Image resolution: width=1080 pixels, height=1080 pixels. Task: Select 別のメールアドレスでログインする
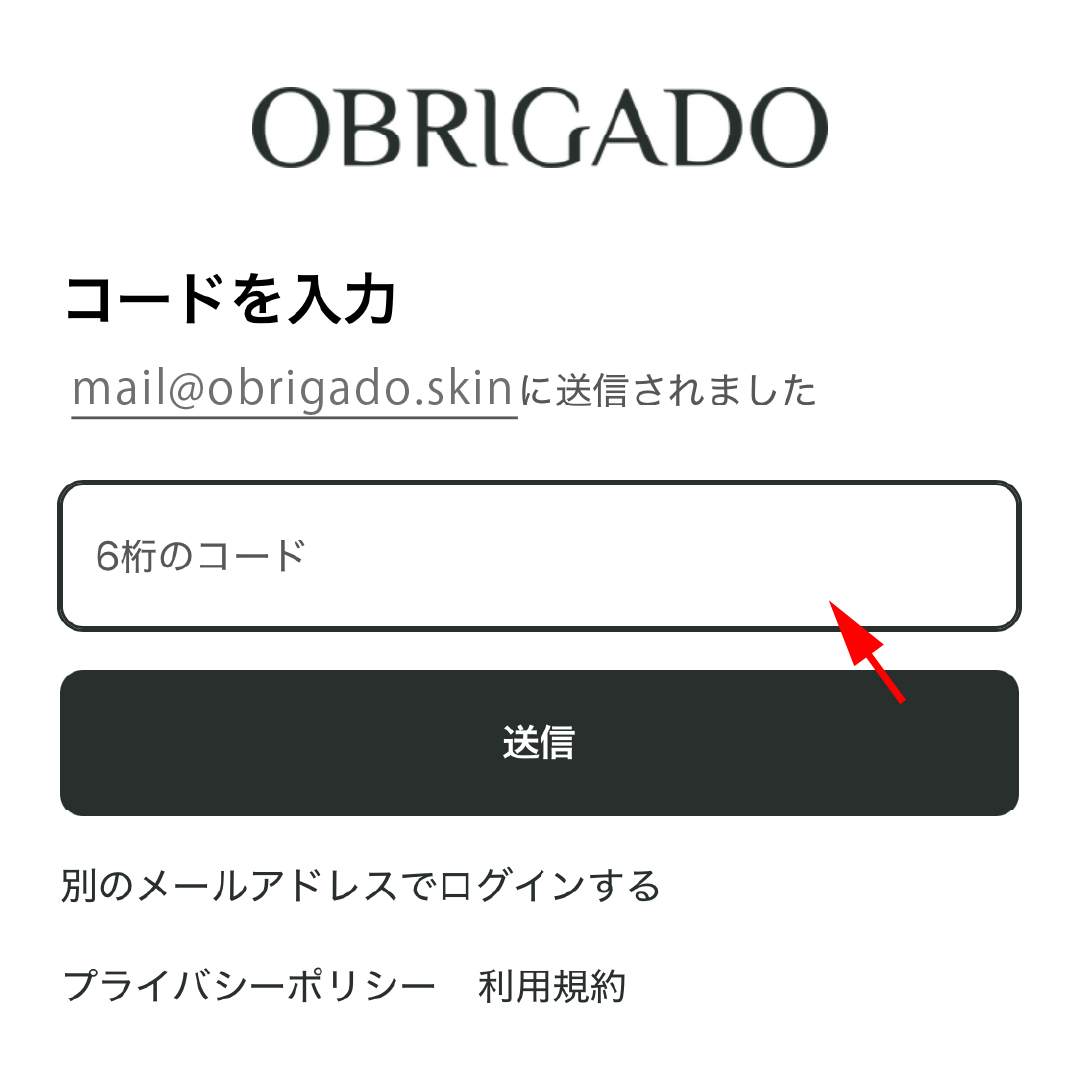[x=361, y=887]
